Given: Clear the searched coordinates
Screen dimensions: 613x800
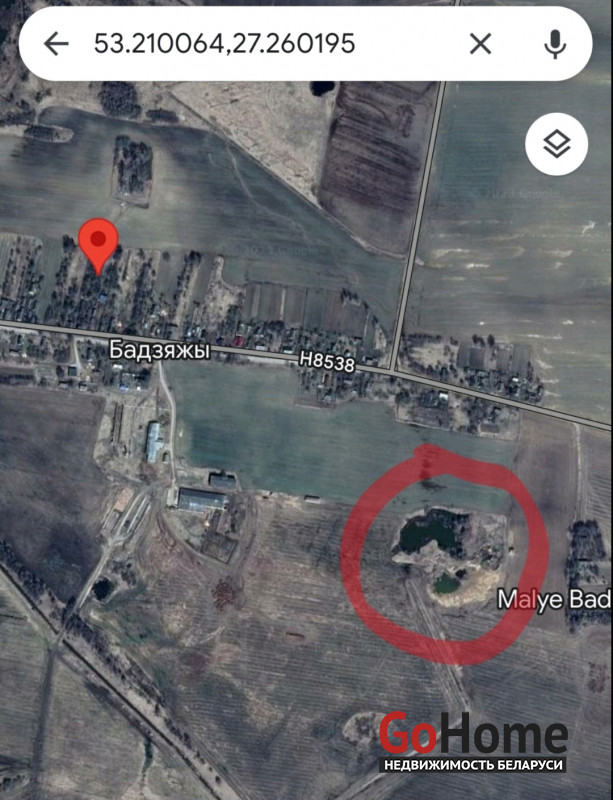Looking at the screenshot, I should click(481, 44).
